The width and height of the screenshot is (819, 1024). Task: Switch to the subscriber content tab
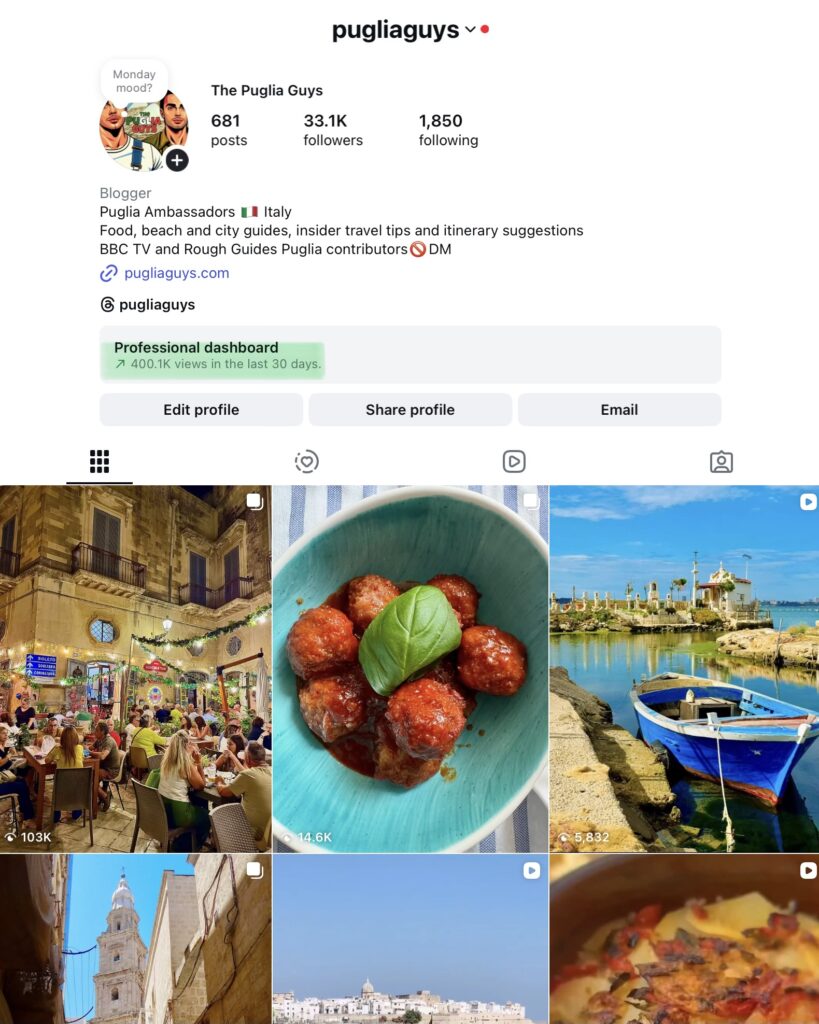306,461
